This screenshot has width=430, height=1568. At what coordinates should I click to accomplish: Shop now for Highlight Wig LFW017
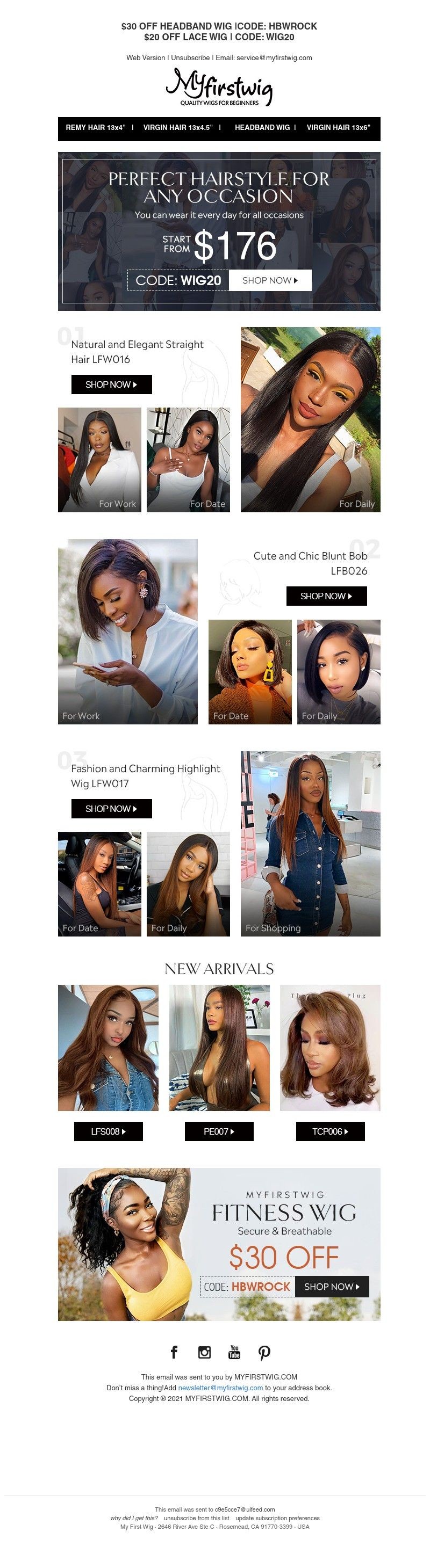(x=111, y=809)
